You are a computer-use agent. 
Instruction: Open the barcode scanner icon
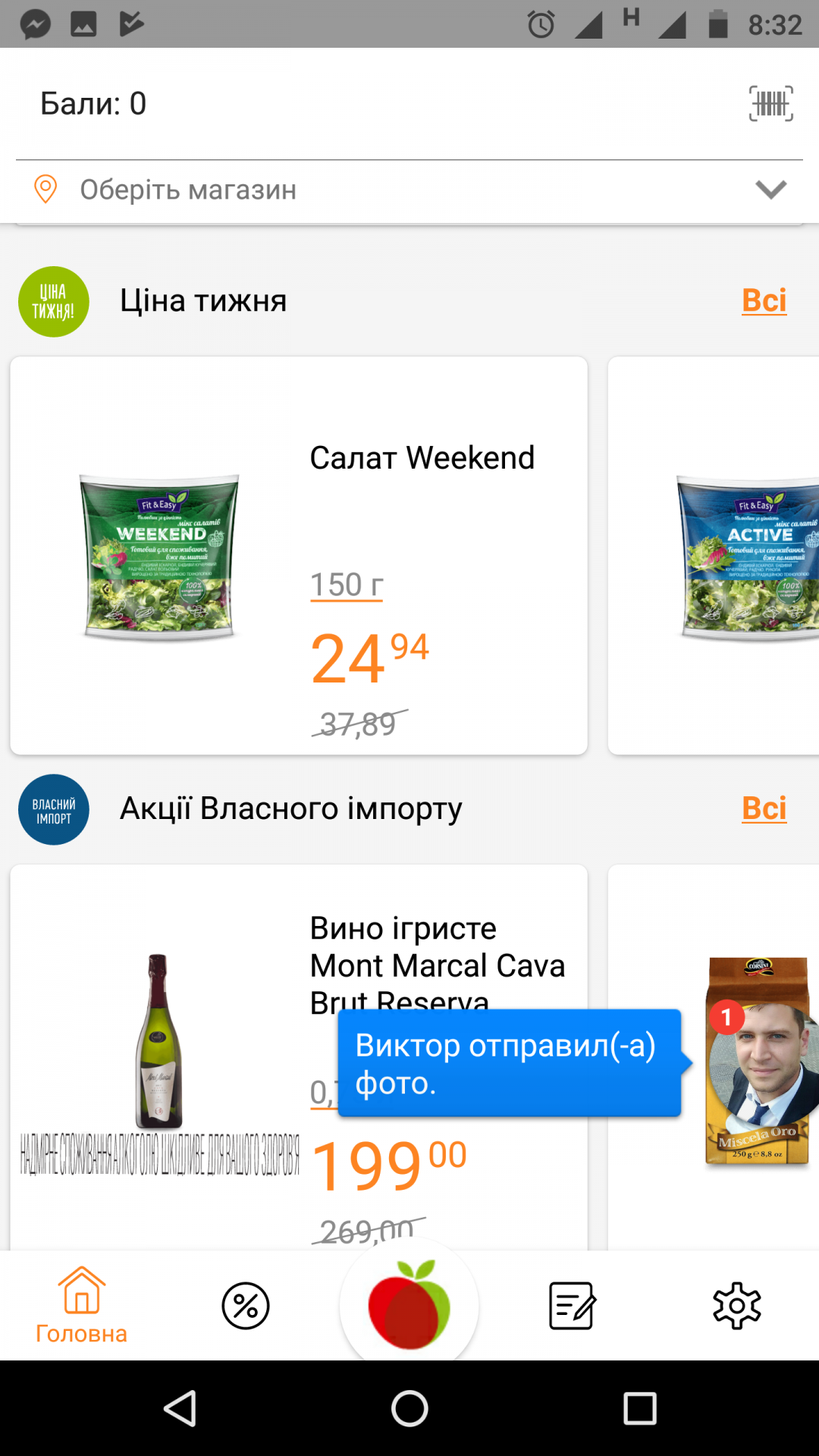click(770, 103)
